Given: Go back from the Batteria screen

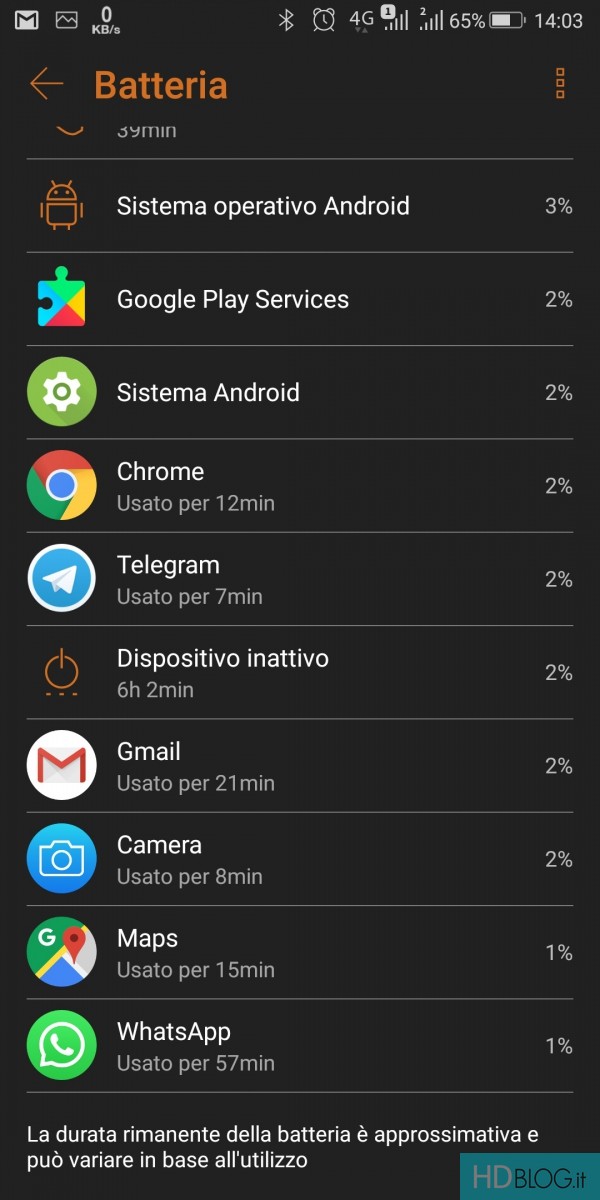Looking at the screenshot, I should tap(46, 84).
